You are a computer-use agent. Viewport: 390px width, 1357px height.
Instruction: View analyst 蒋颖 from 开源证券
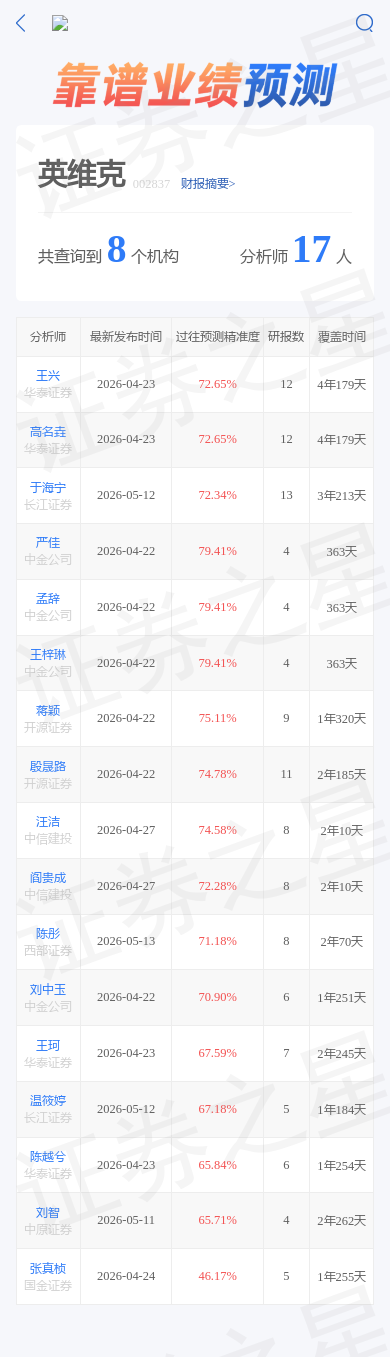(48, 711)
